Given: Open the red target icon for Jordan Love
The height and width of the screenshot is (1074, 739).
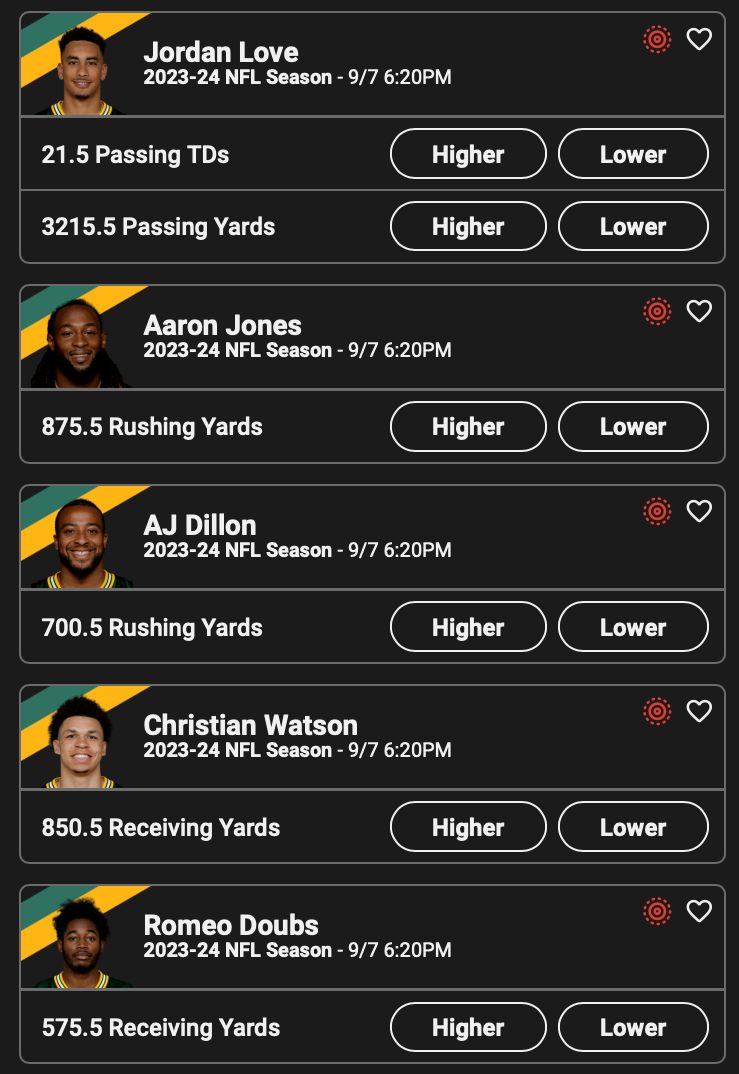Looking at the screenshot, I should [x=657, y=39].
